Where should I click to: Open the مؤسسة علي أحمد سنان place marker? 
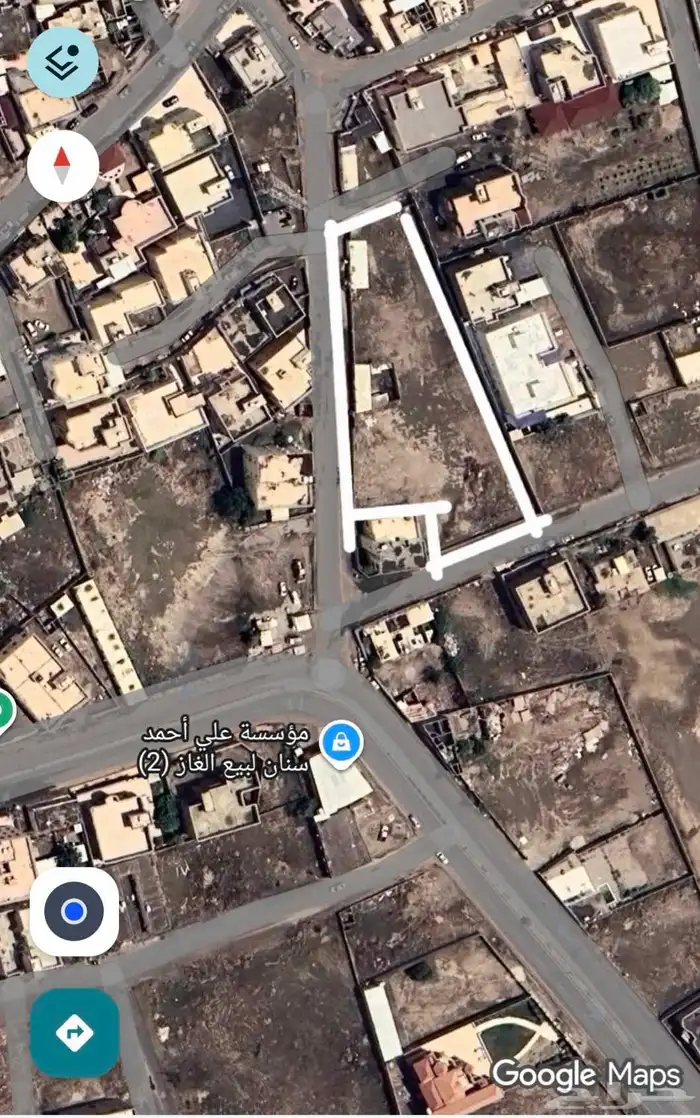(x=341, y=744)
